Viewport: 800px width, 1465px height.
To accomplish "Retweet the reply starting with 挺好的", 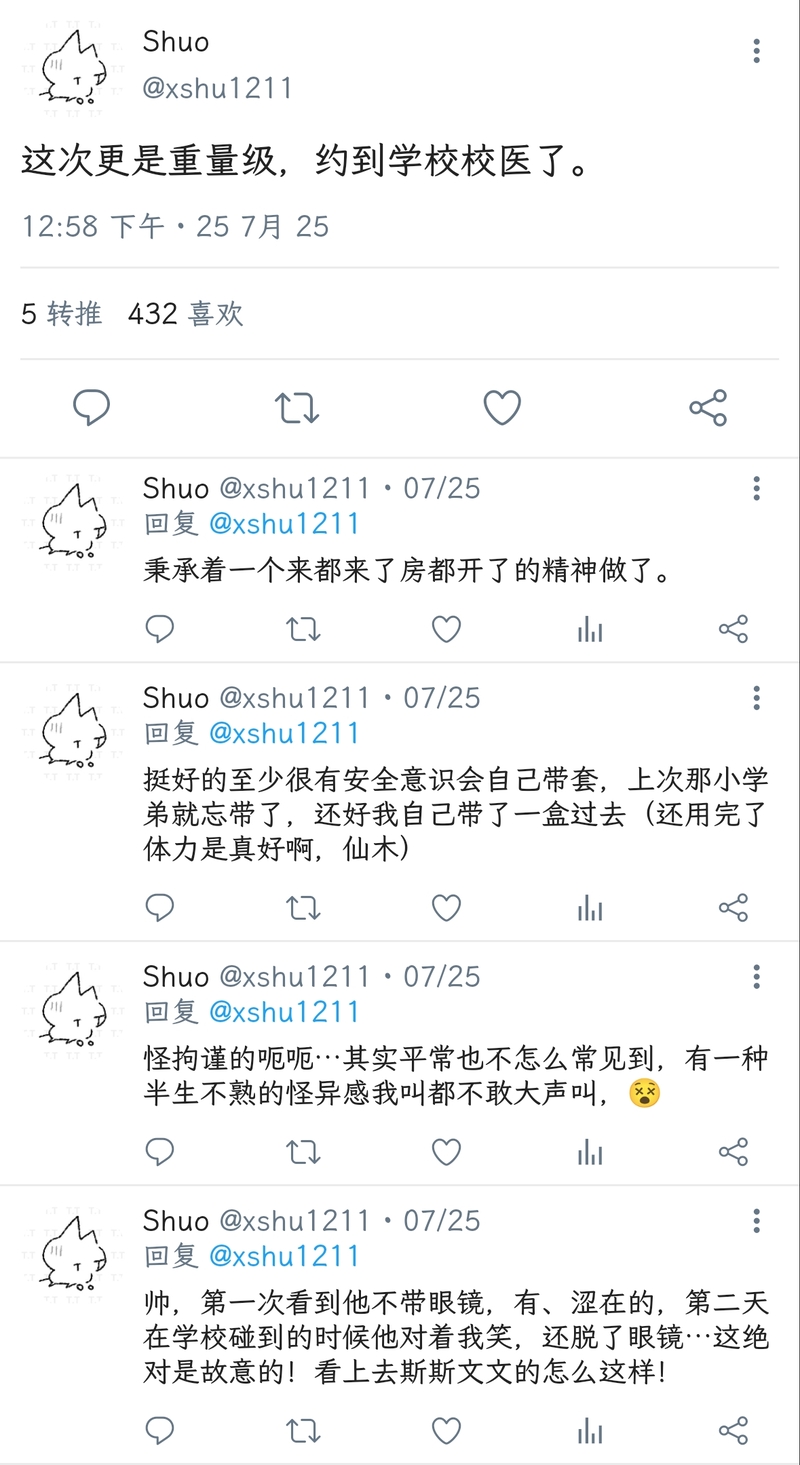I will pyautogui.click(x=303, y=907).
